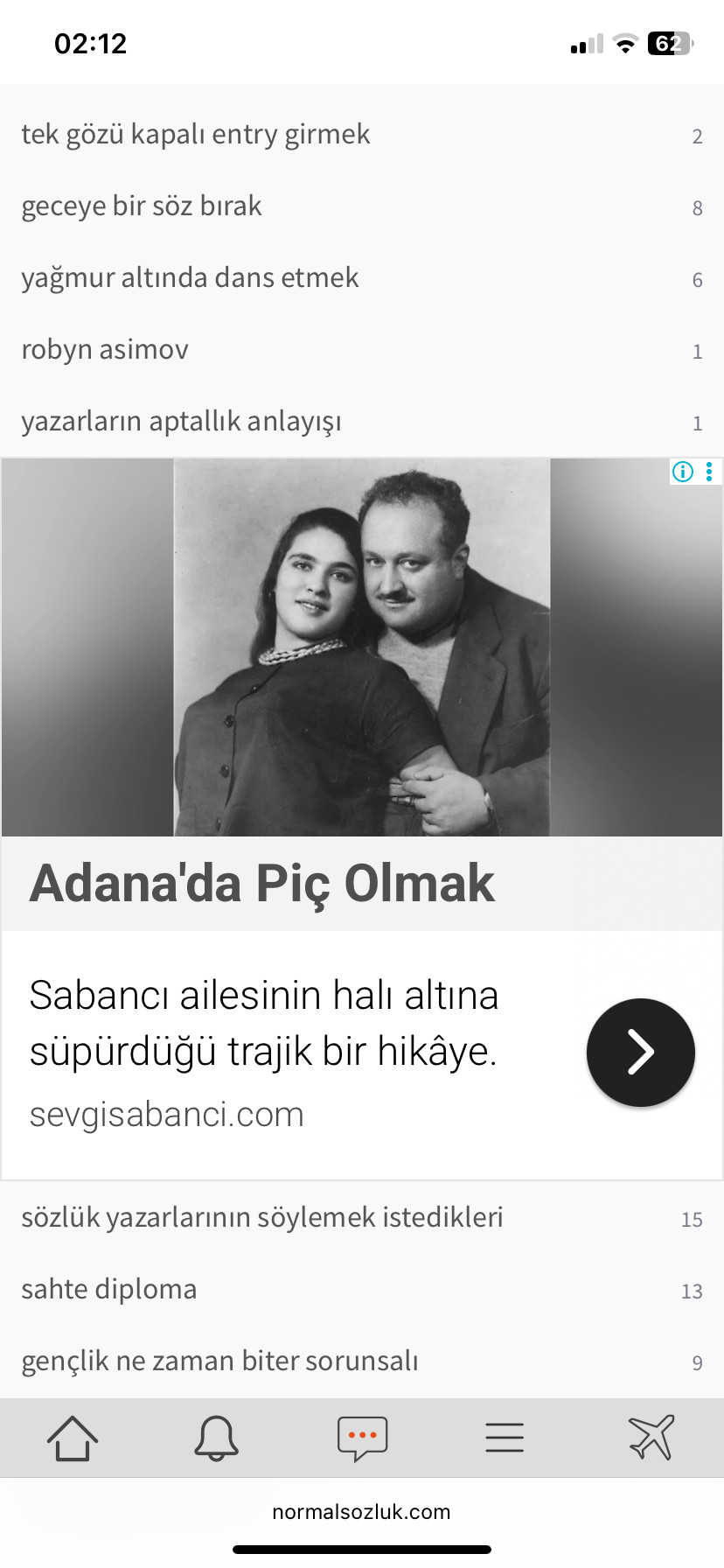Open 'yazarların aptallık anlayışı' topic

point(181,422)
